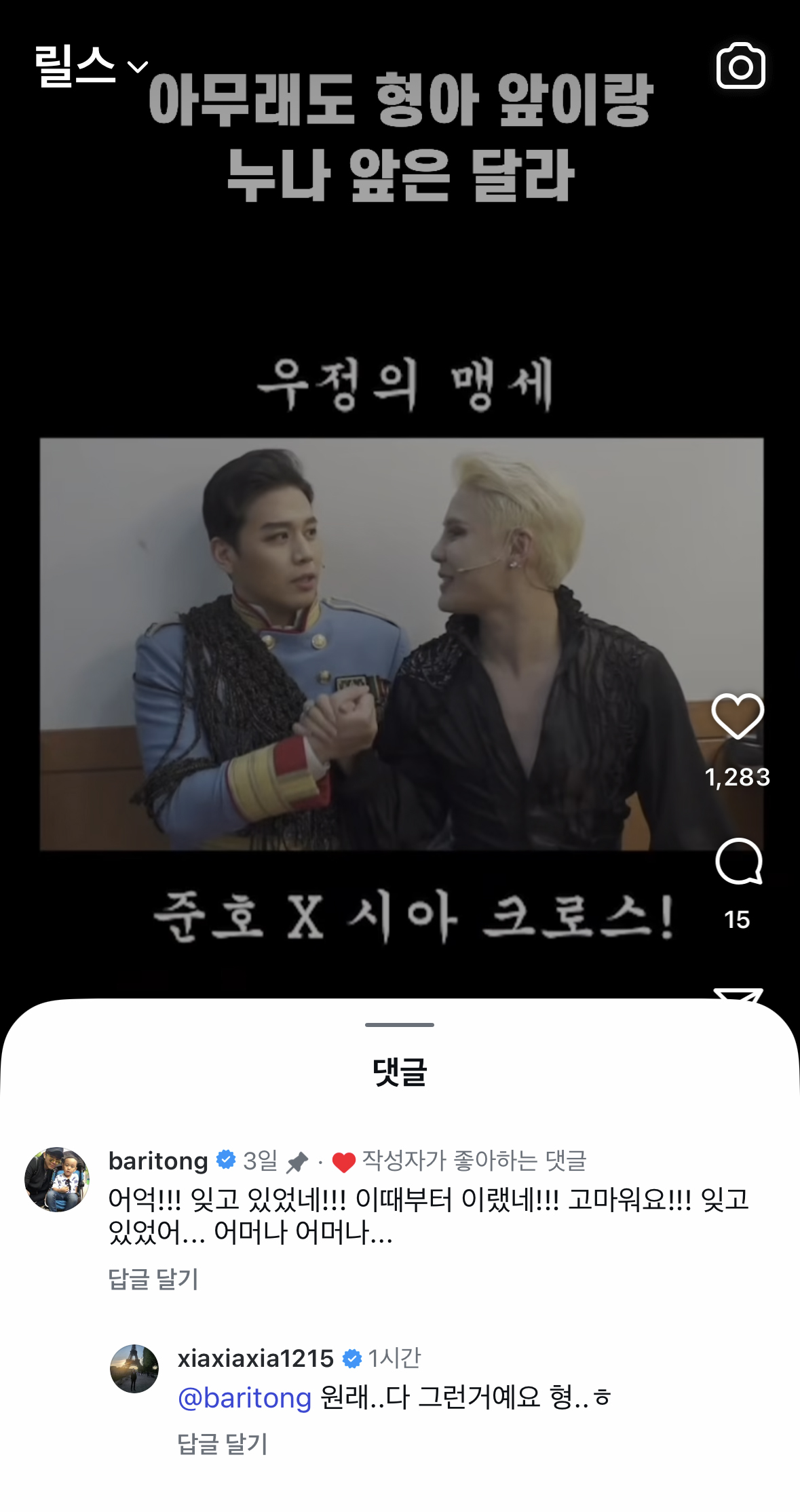Reply to baritong's comment with 답글 달기
The height and width of the screenshot is (1512, 800).
pyautogui.click(x=153, y=1279)
